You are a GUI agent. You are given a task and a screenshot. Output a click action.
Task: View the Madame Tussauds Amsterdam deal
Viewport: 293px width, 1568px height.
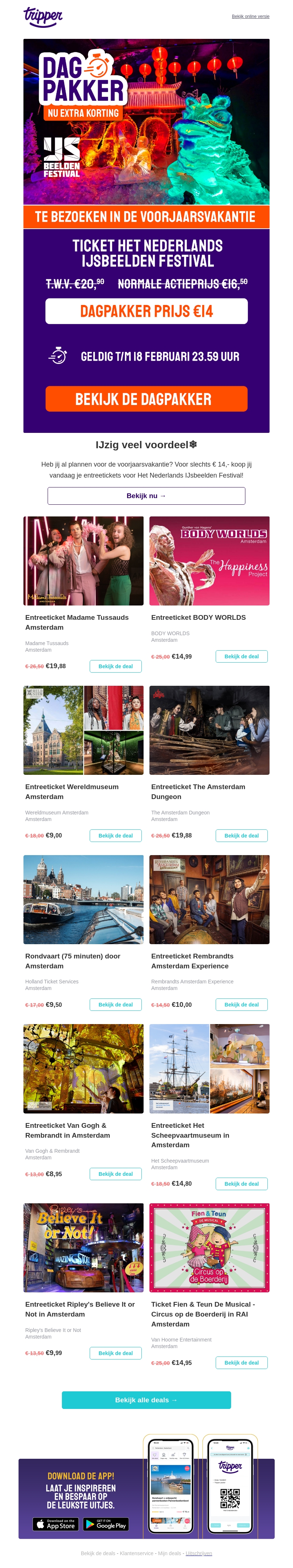[115, 666]
